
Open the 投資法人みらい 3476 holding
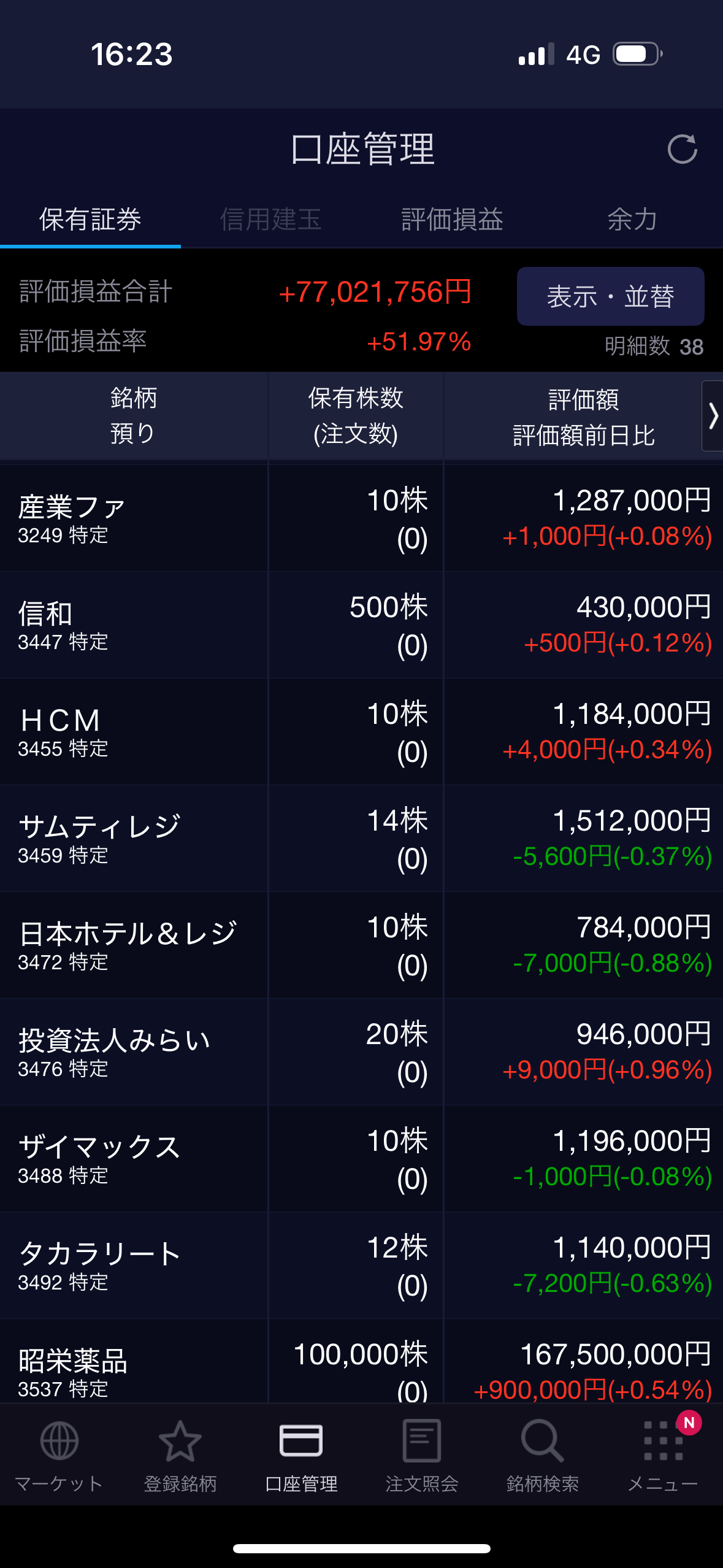tap(361, 1052)
